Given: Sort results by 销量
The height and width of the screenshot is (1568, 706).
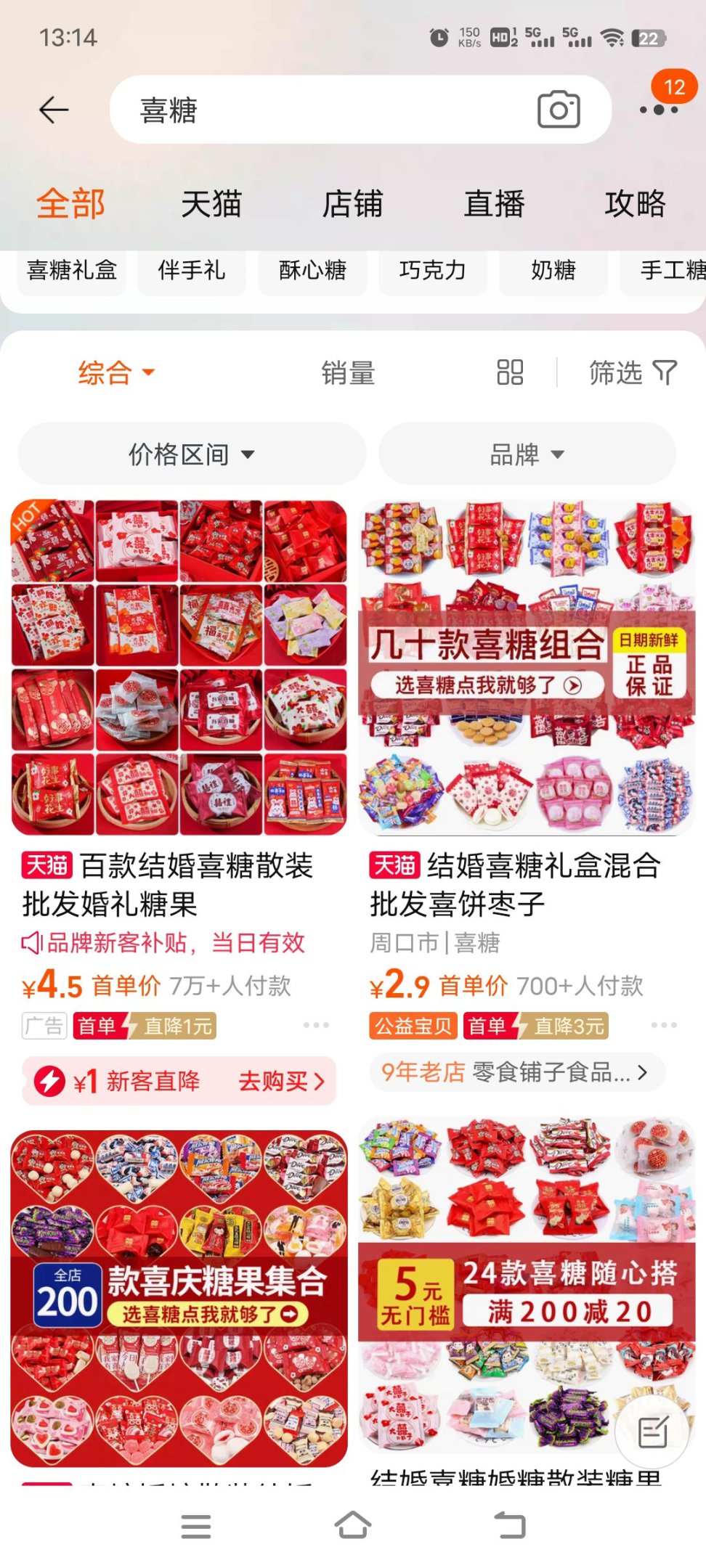Looking at the screenshot, I should coord(348,373).
